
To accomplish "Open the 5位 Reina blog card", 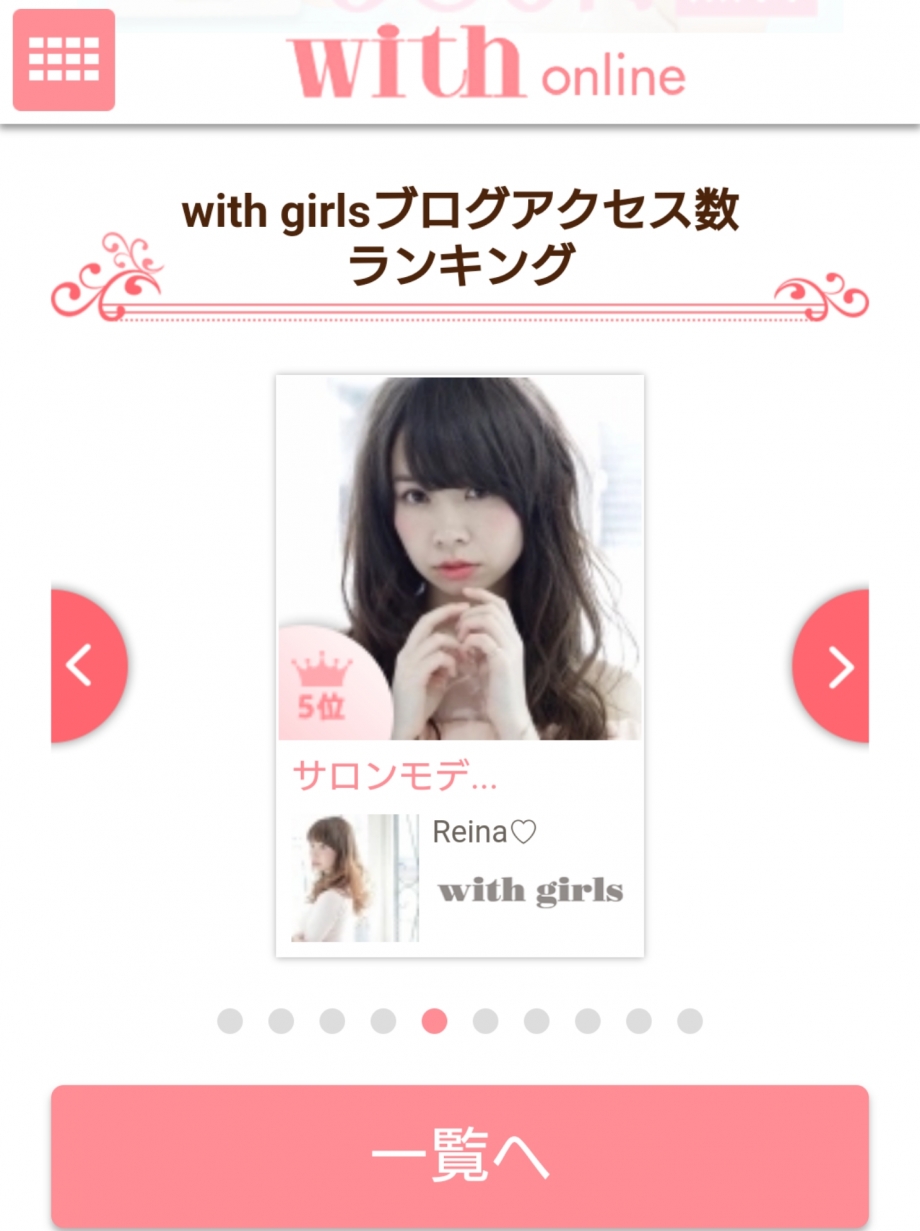I will click(x=460, y=664).
